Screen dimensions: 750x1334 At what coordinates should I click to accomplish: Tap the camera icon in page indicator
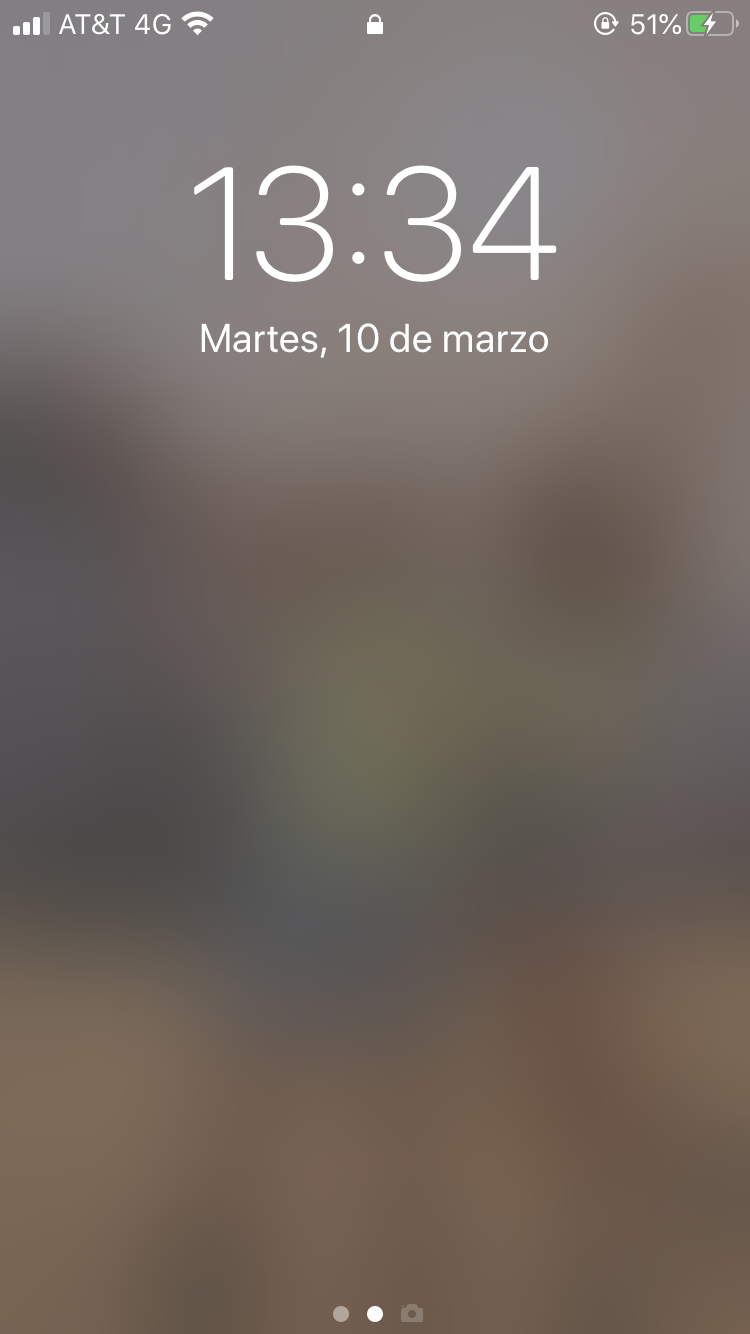click(x=411, y=1313)
